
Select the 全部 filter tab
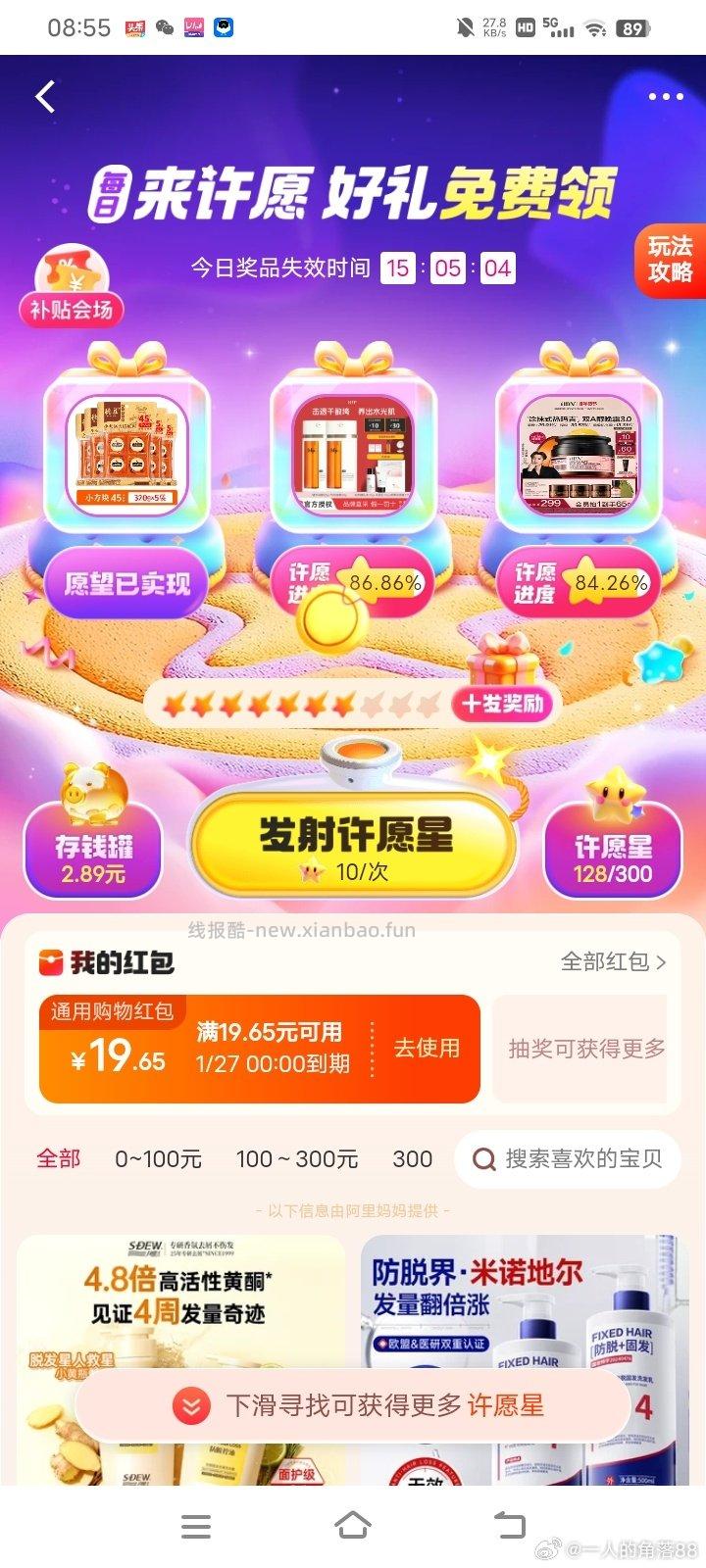(x=59, y=1159)
